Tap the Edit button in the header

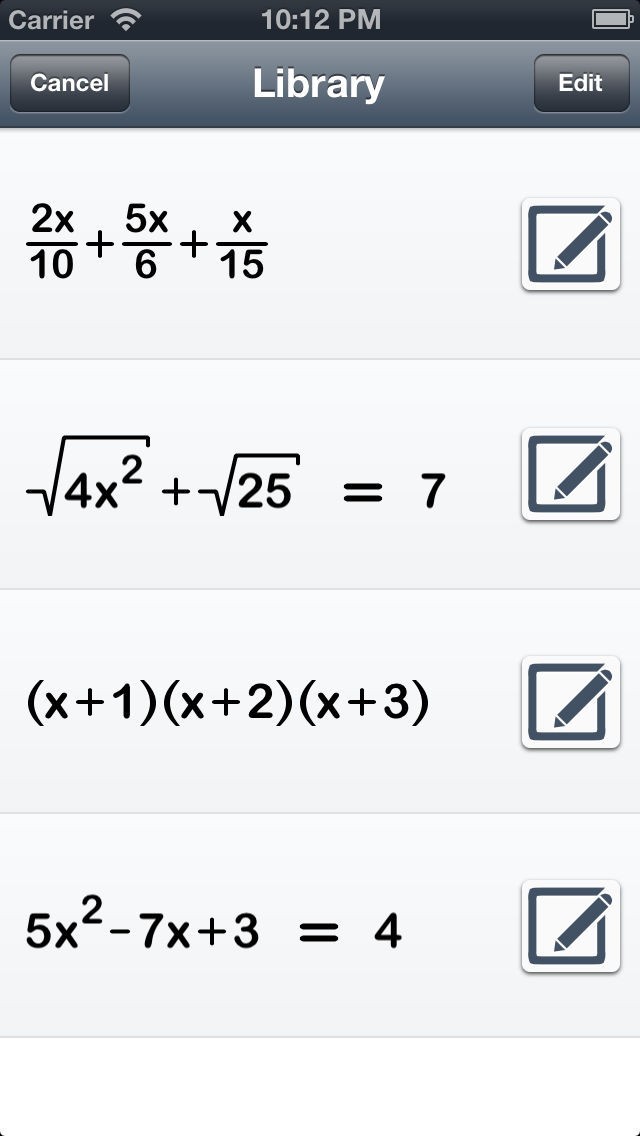pyautogui.click(x=580, y=83)
